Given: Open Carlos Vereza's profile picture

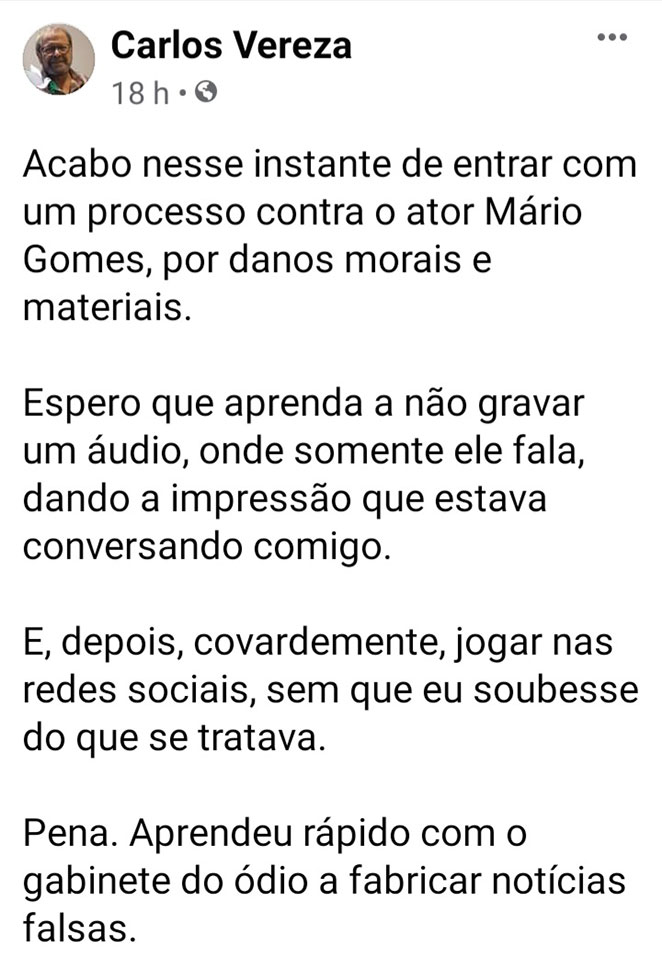Looking at the screenshot, I should 58,61.
